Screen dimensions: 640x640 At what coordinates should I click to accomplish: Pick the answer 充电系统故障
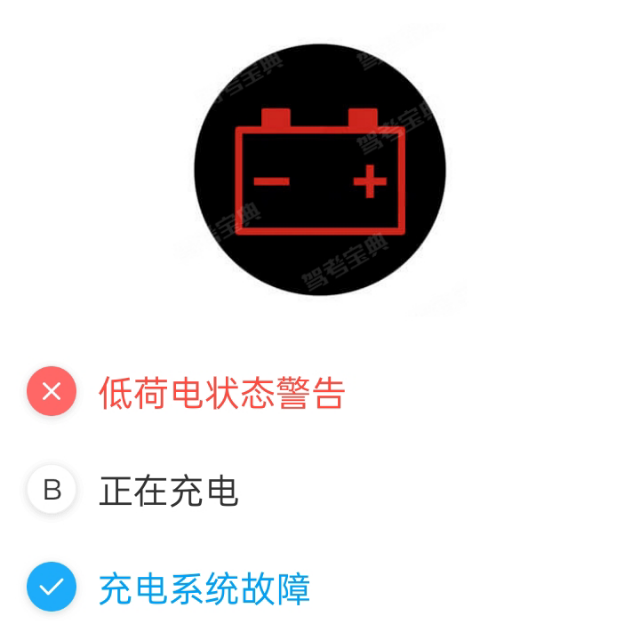tap(204, 588)
